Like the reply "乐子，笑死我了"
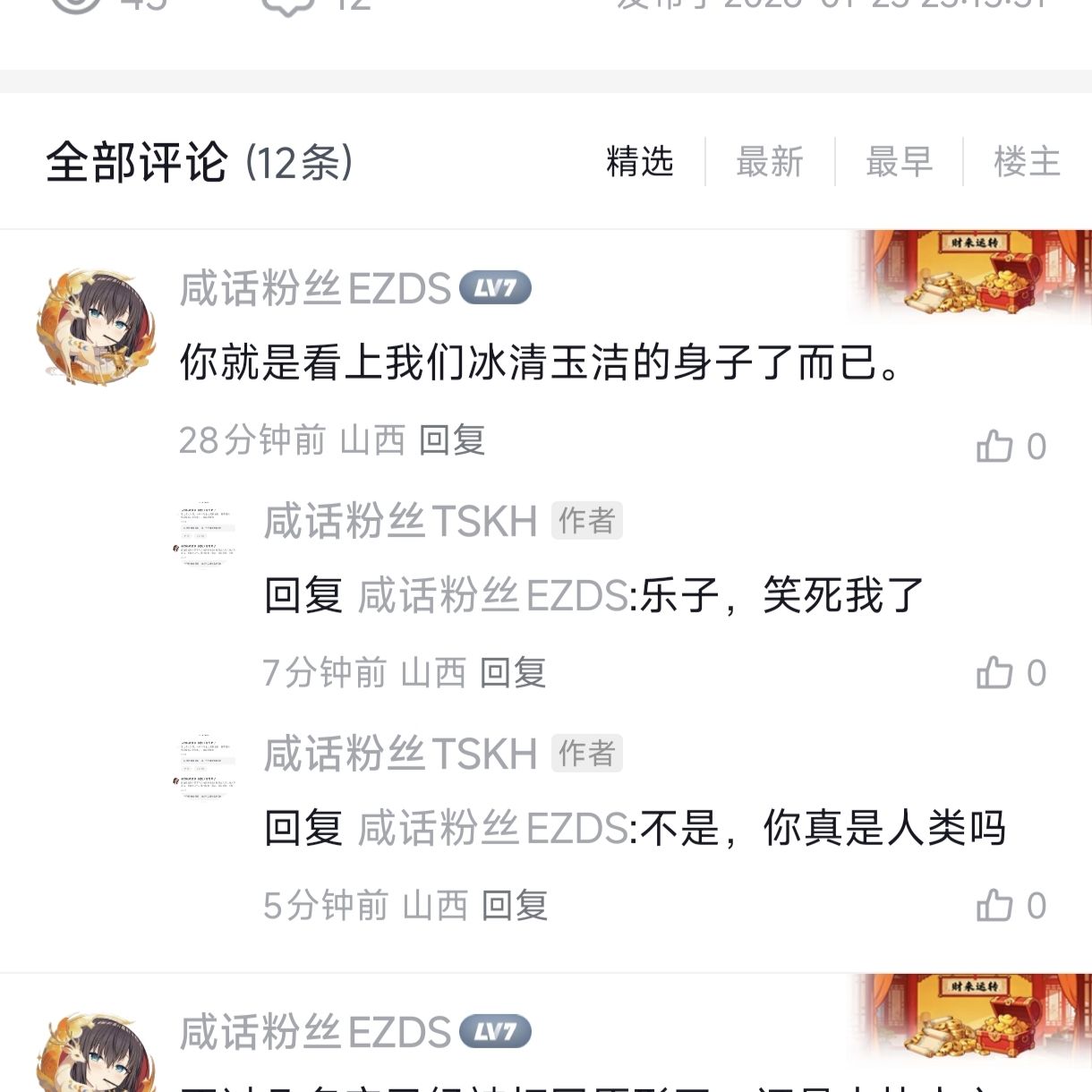The height and width of the screenshot is (1092, 1092). click(995, 673)
